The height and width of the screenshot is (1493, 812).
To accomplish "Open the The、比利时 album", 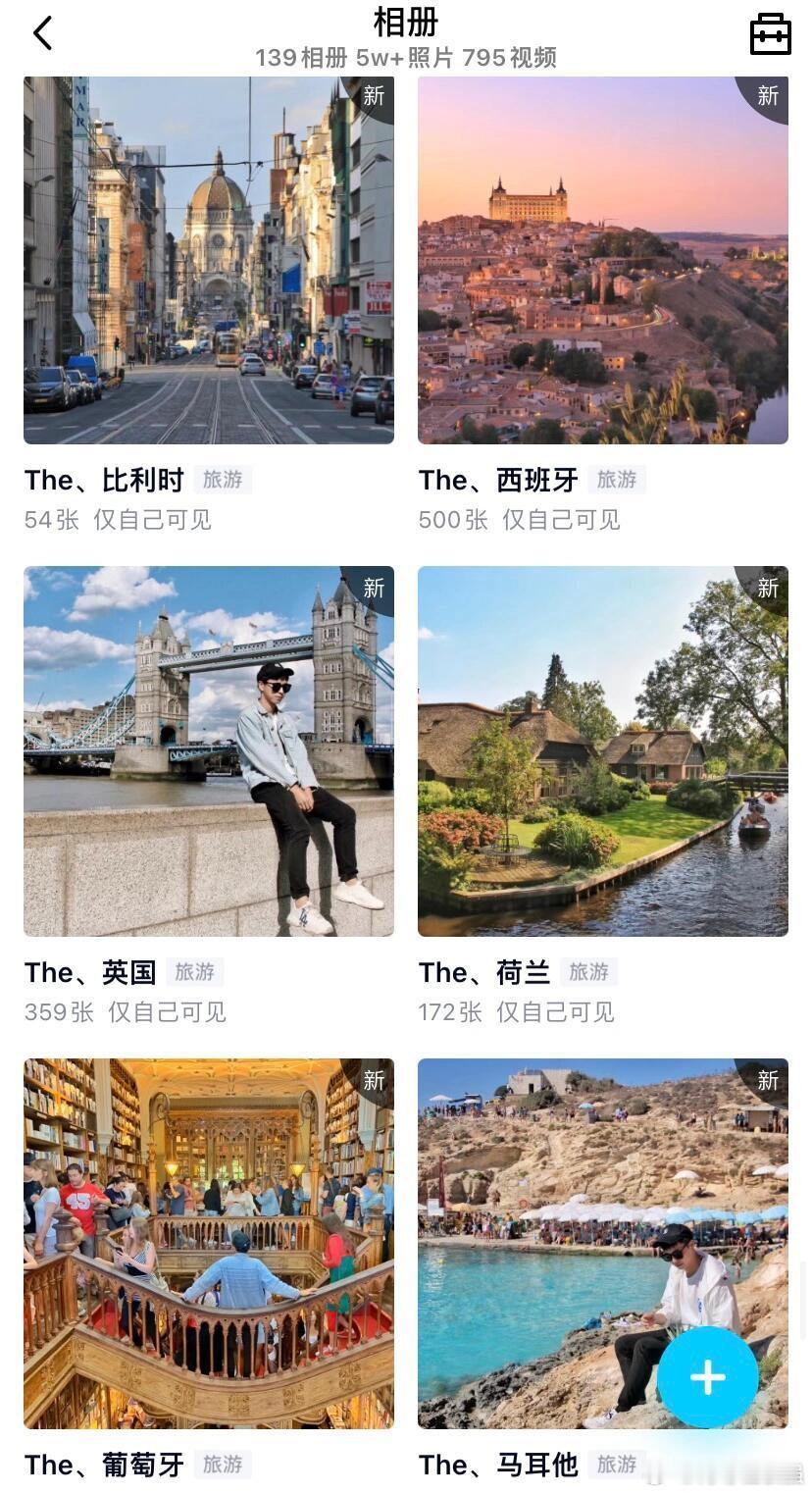I will (x=209, y=260).
